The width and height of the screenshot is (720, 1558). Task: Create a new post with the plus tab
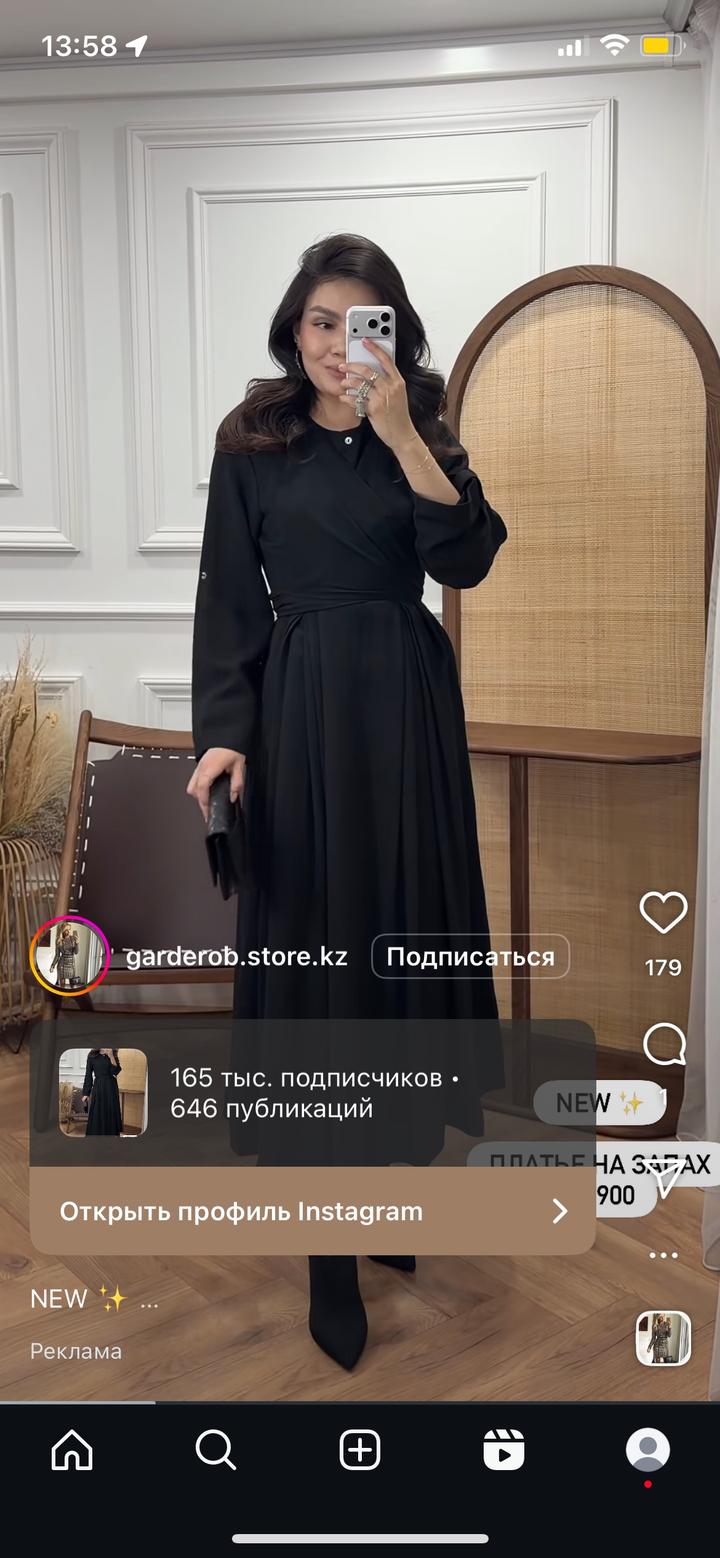point(360,1450)
